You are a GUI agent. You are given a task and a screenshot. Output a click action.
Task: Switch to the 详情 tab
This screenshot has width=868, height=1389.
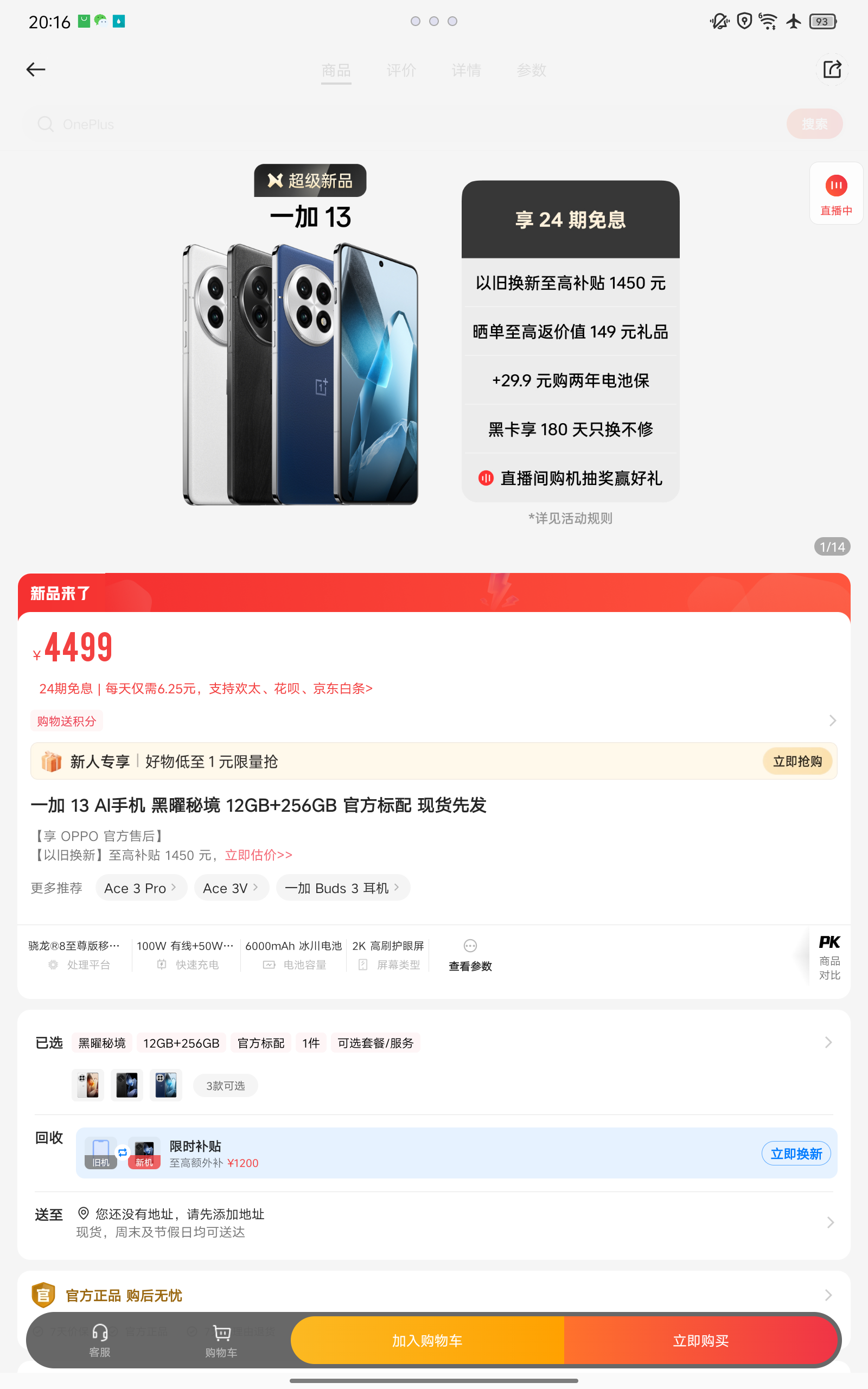coord(465,71)
